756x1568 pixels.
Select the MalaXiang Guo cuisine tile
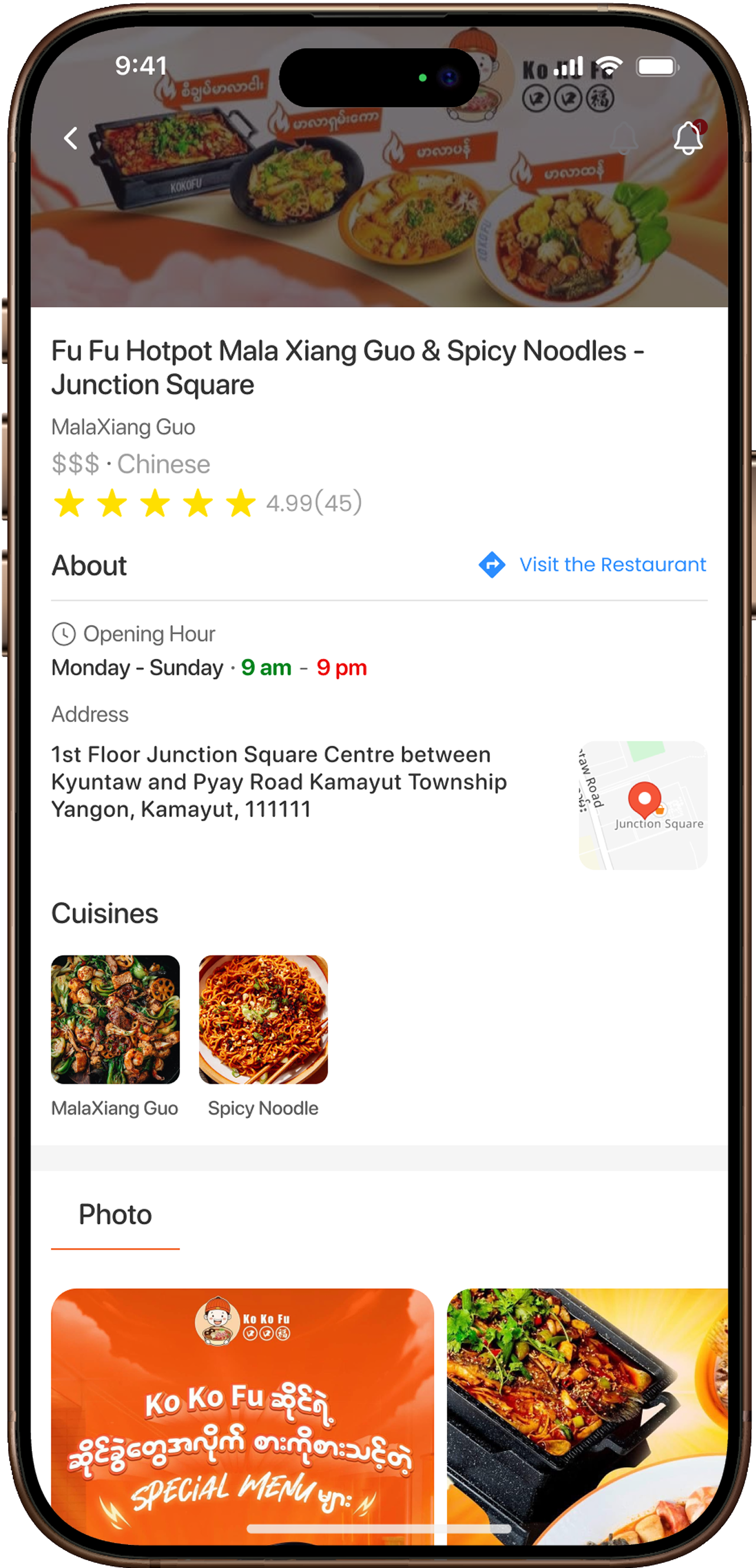click(x=115, y=1020)
